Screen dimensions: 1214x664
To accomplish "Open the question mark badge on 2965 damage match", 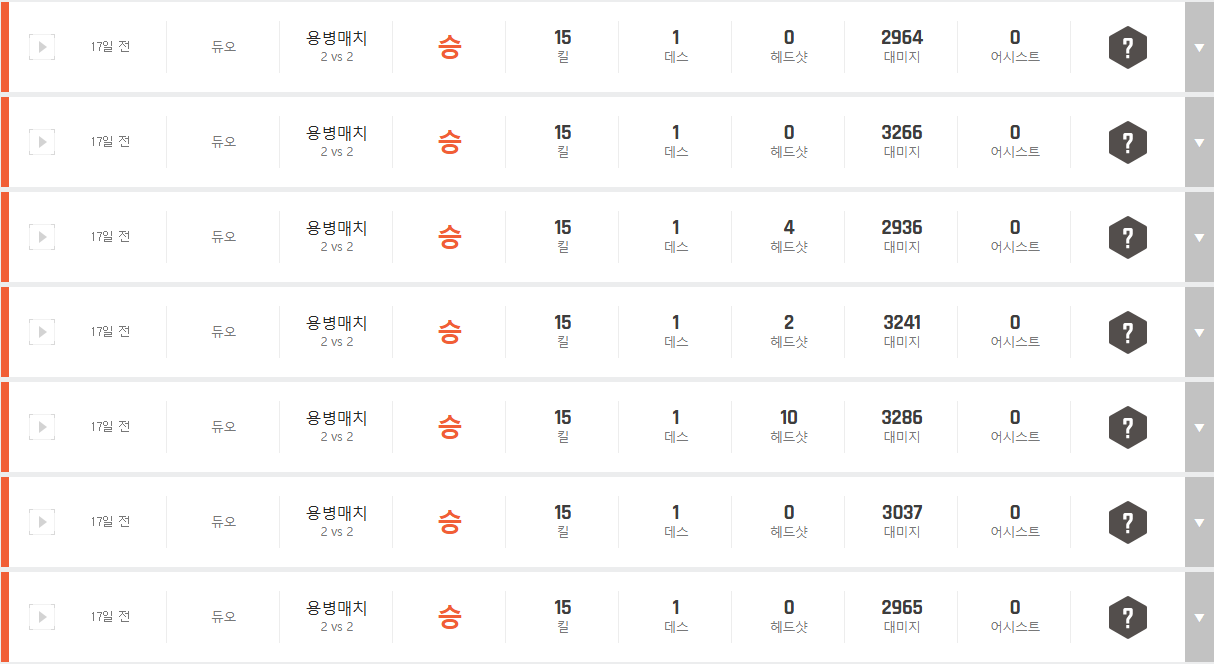I will coord(1127,617).
